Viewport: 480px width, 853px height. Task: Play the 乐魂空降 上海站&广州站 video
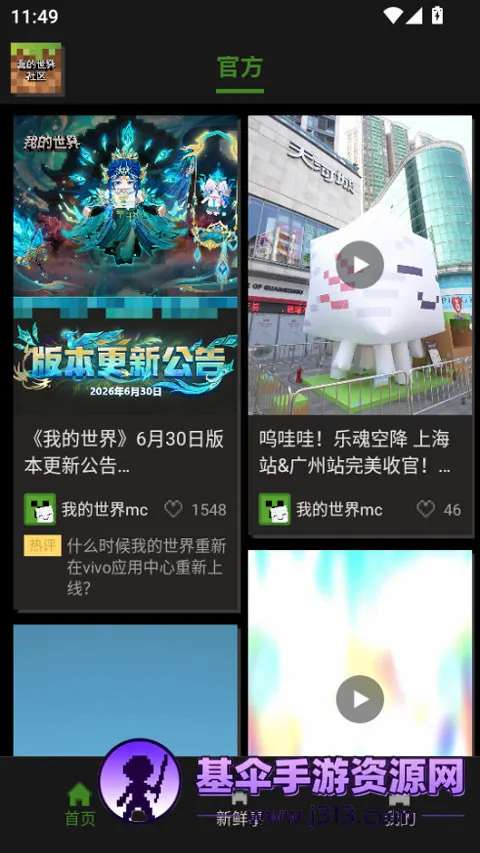click(360, 265)
